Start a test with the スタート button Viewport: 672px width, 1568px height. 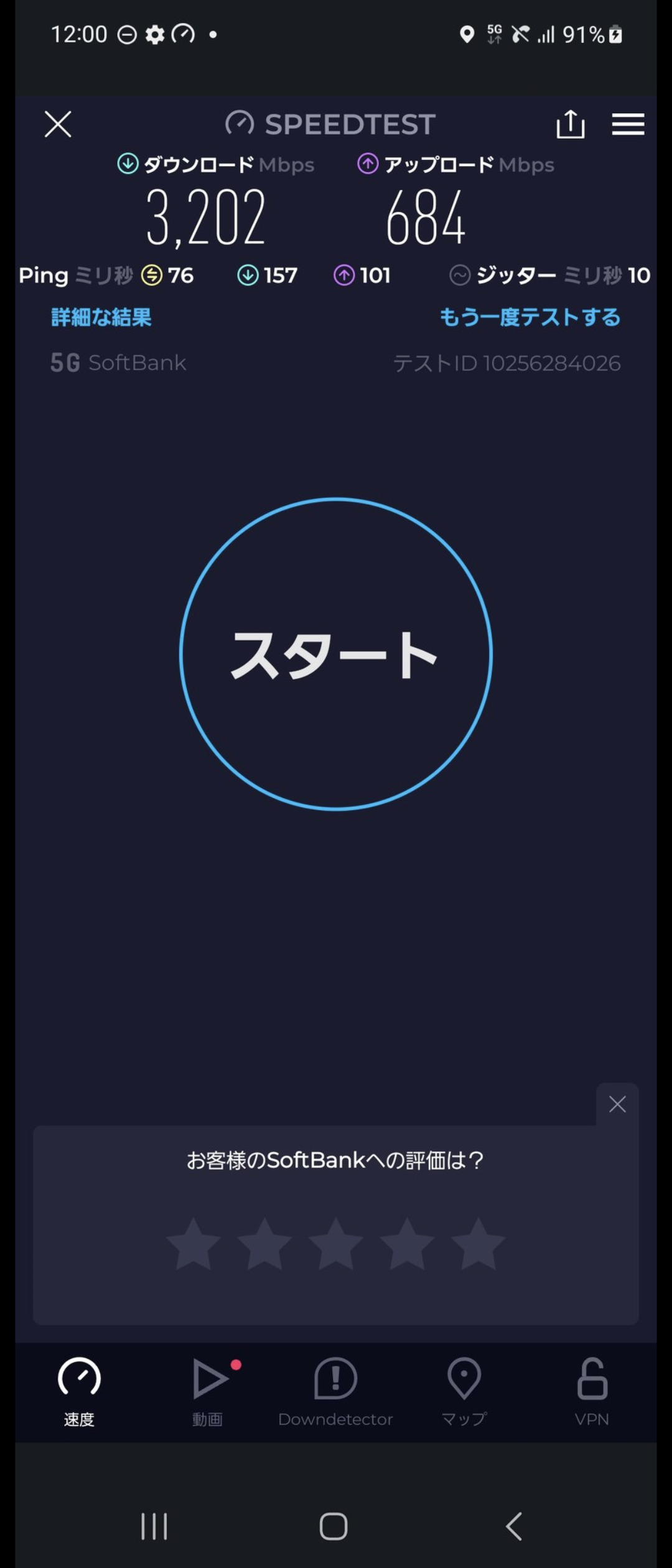336,654
